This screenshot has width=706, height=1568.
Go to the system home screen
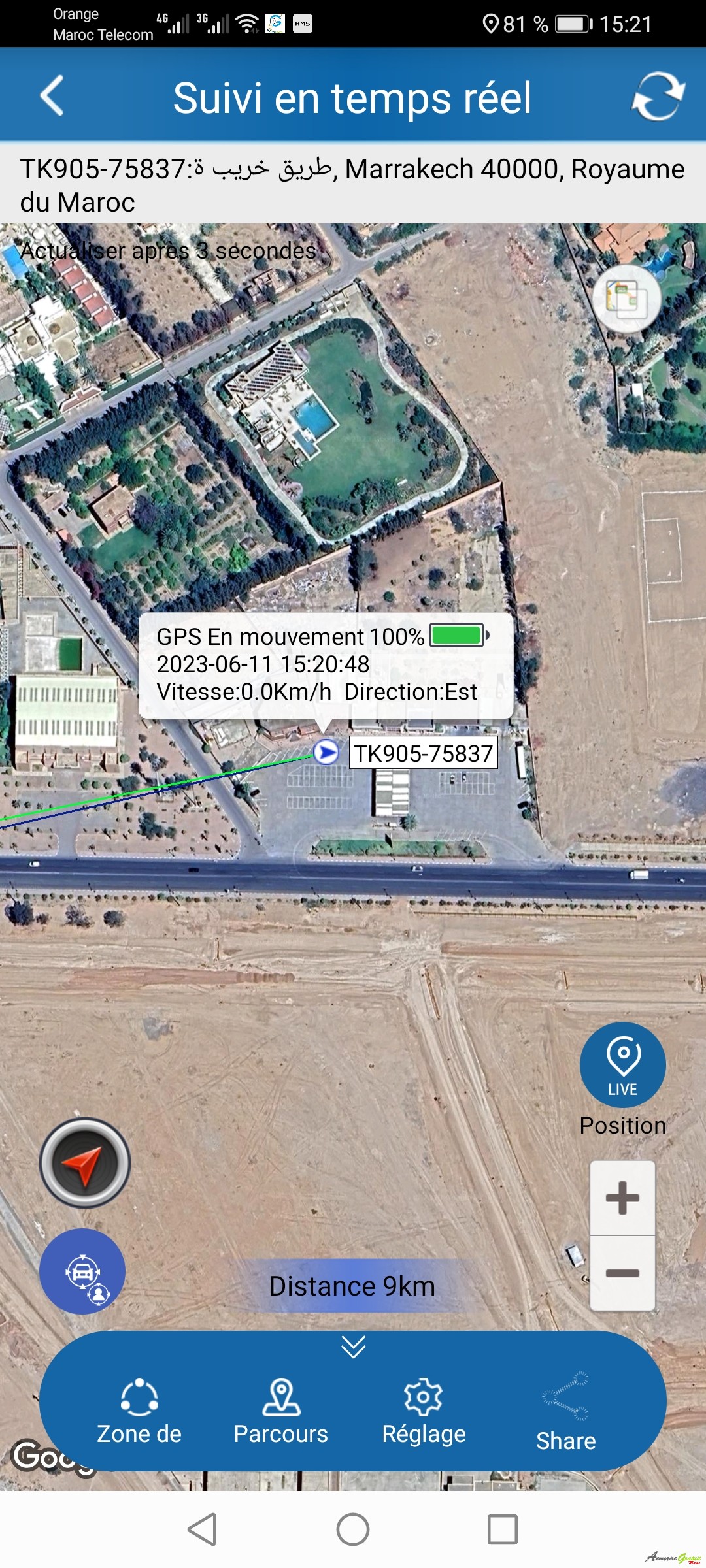(353, 1529)
